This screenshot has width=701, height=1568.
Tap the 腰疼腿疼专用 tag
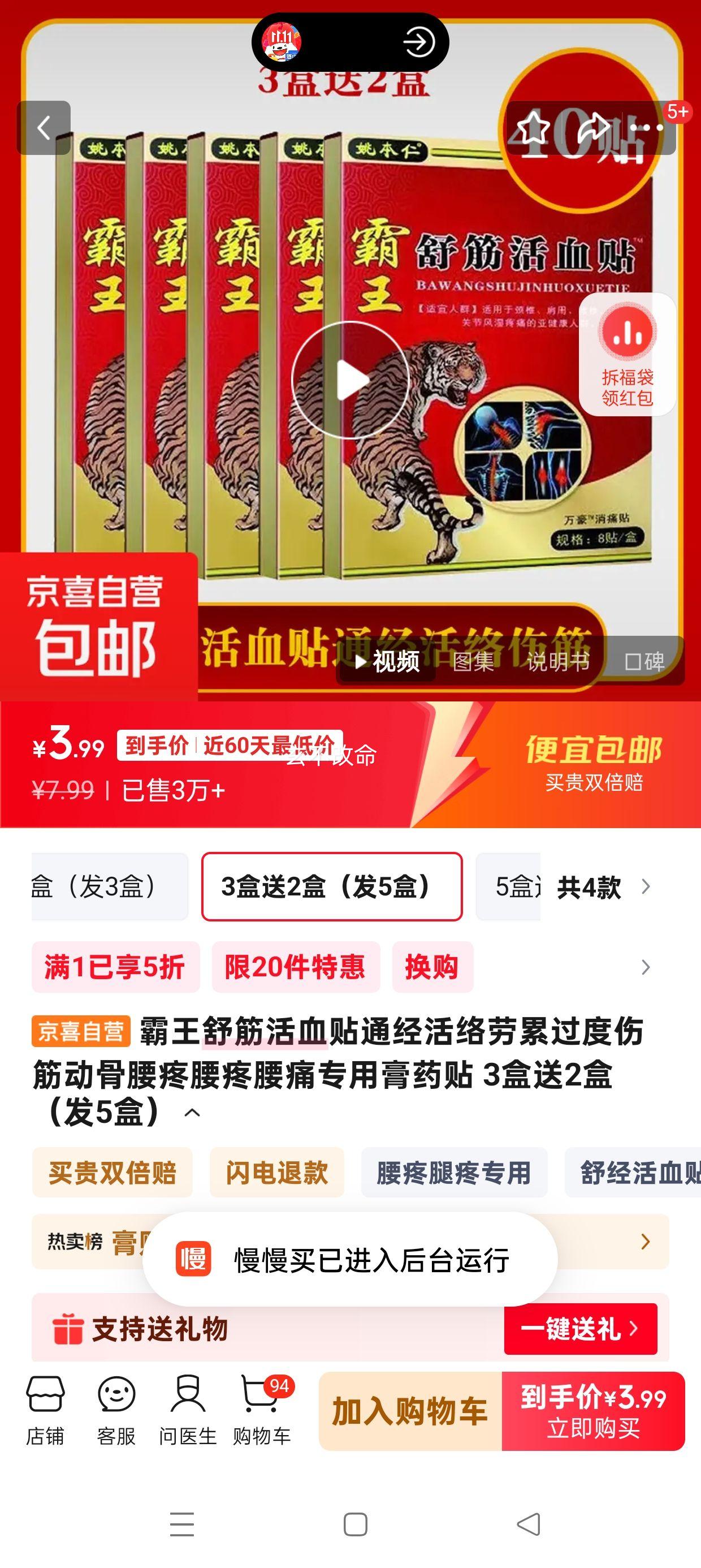453,1173
